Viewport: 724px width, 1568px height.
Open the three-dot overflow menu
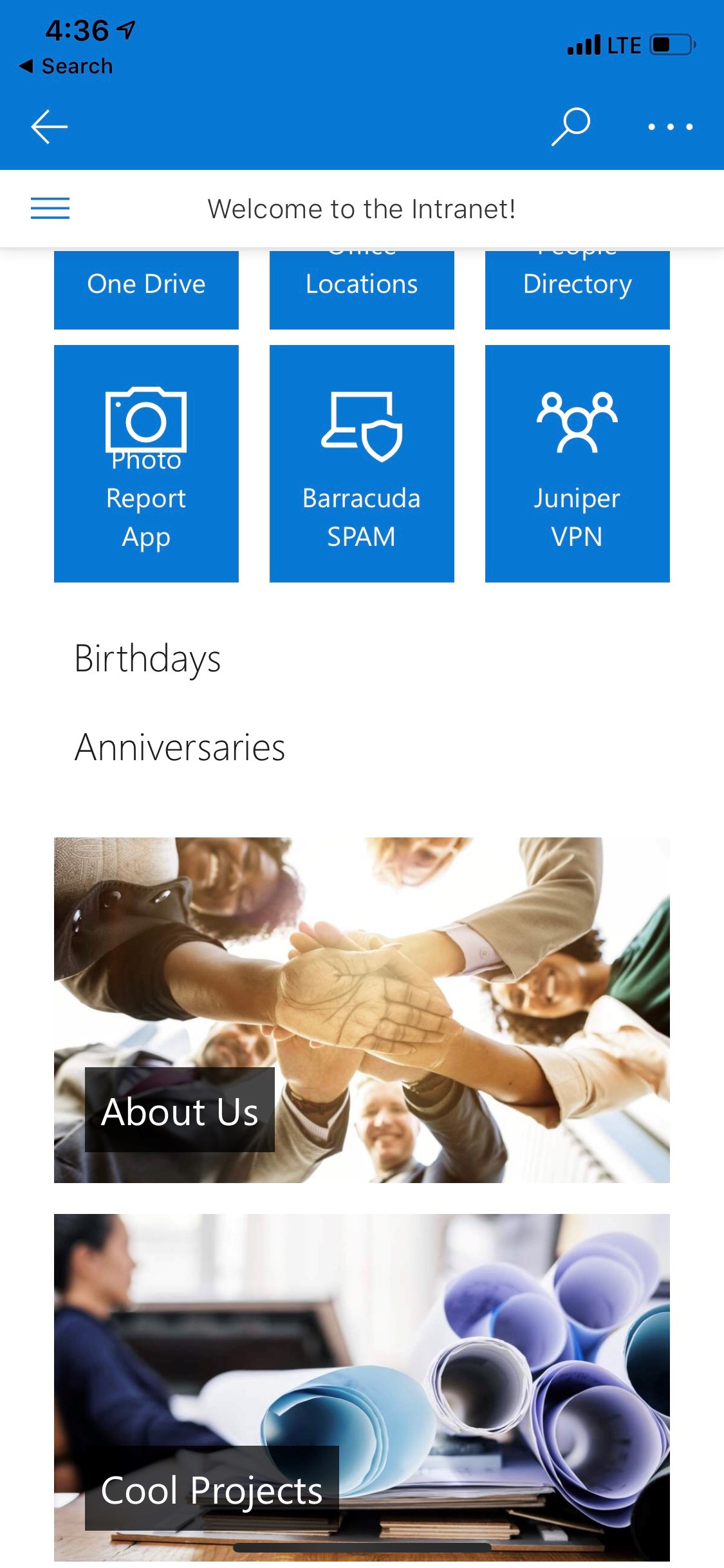[x=670, y=127]
